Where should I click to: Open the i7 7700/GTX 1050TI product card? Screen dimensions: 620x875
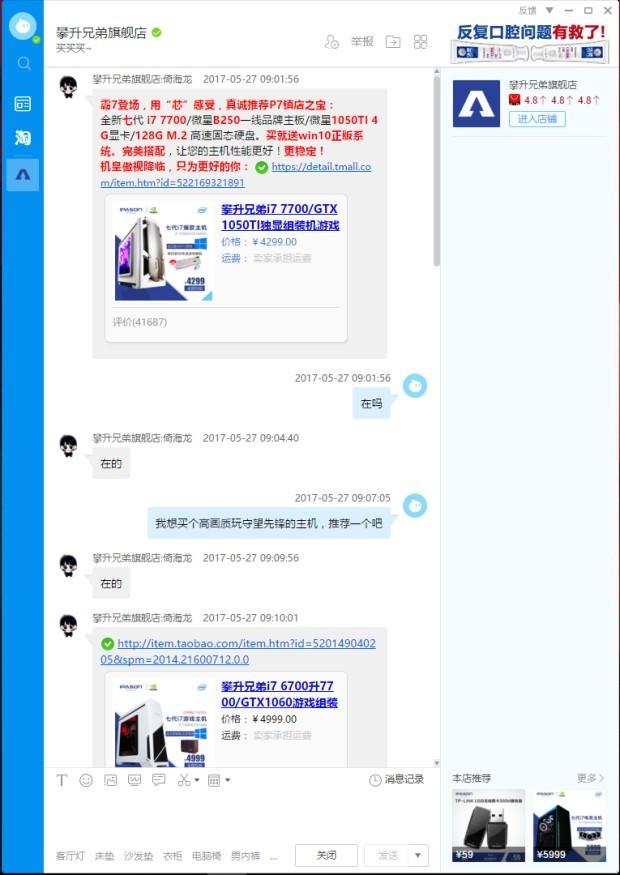[279, 217]
